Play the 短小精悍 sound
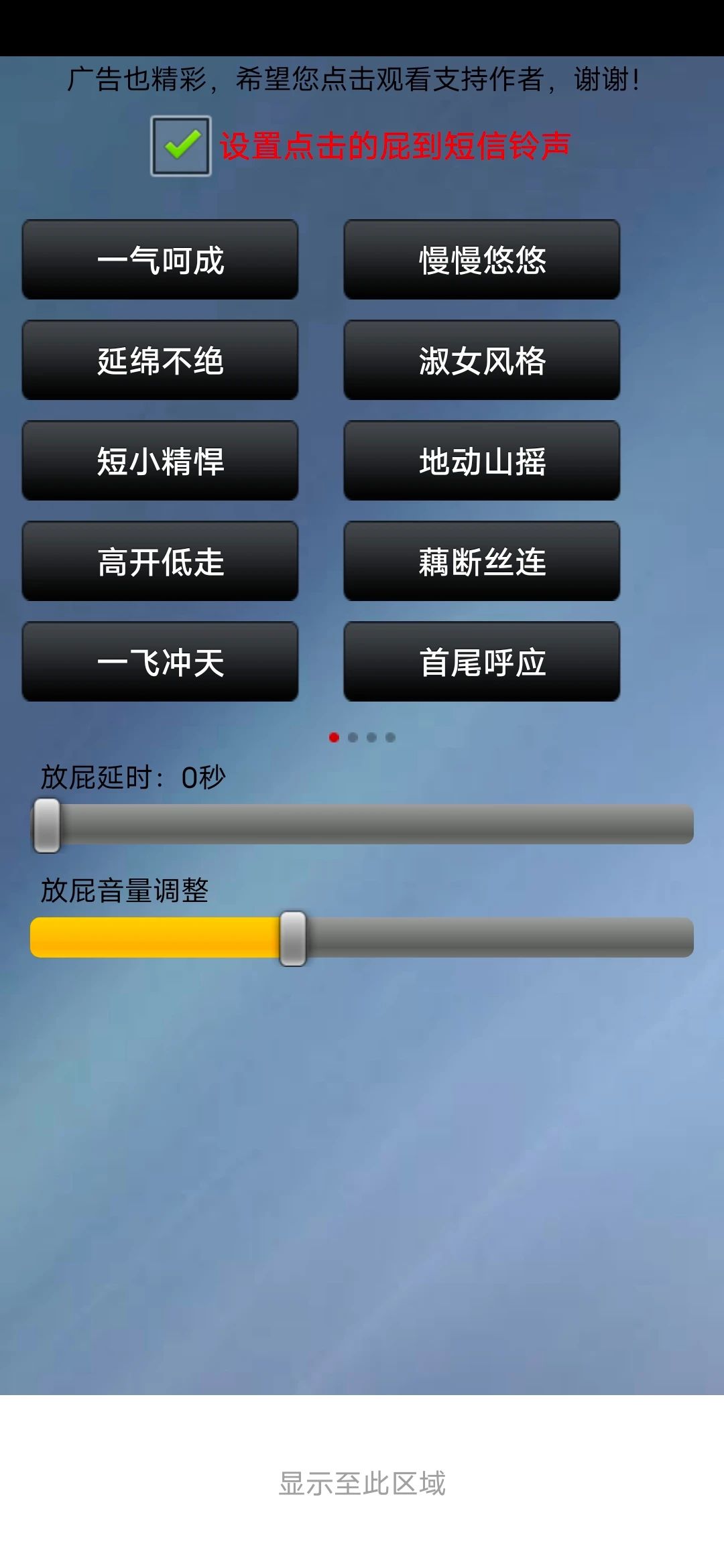This screenshot has width=724, height=1568. [x=160, y=461]
